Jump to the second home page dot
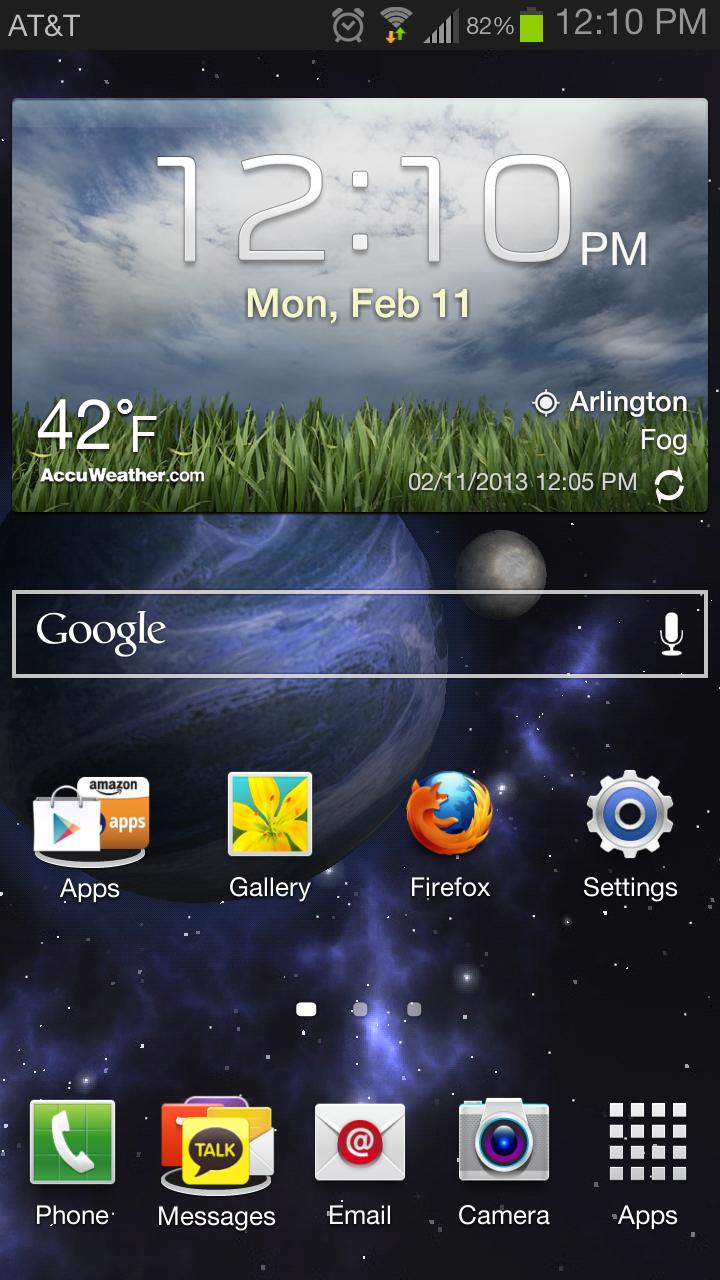Image resolution: width=720 pixels, height=1280 pixels. point(360,1009)
